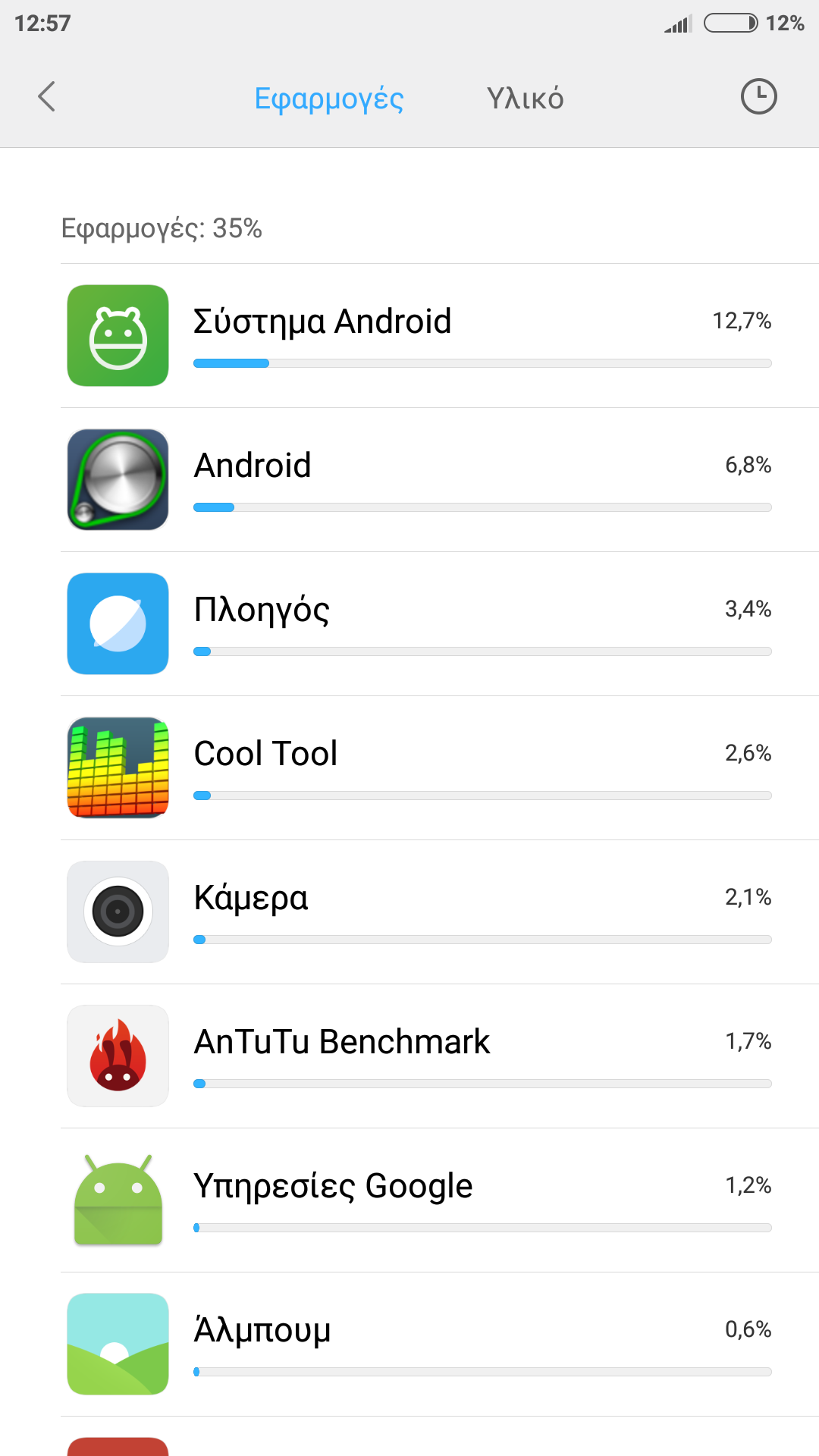The width and height of the screenshot is (819, 1456).
Task: Go back using the top-left arrow
Action: [x=47, y=97]
